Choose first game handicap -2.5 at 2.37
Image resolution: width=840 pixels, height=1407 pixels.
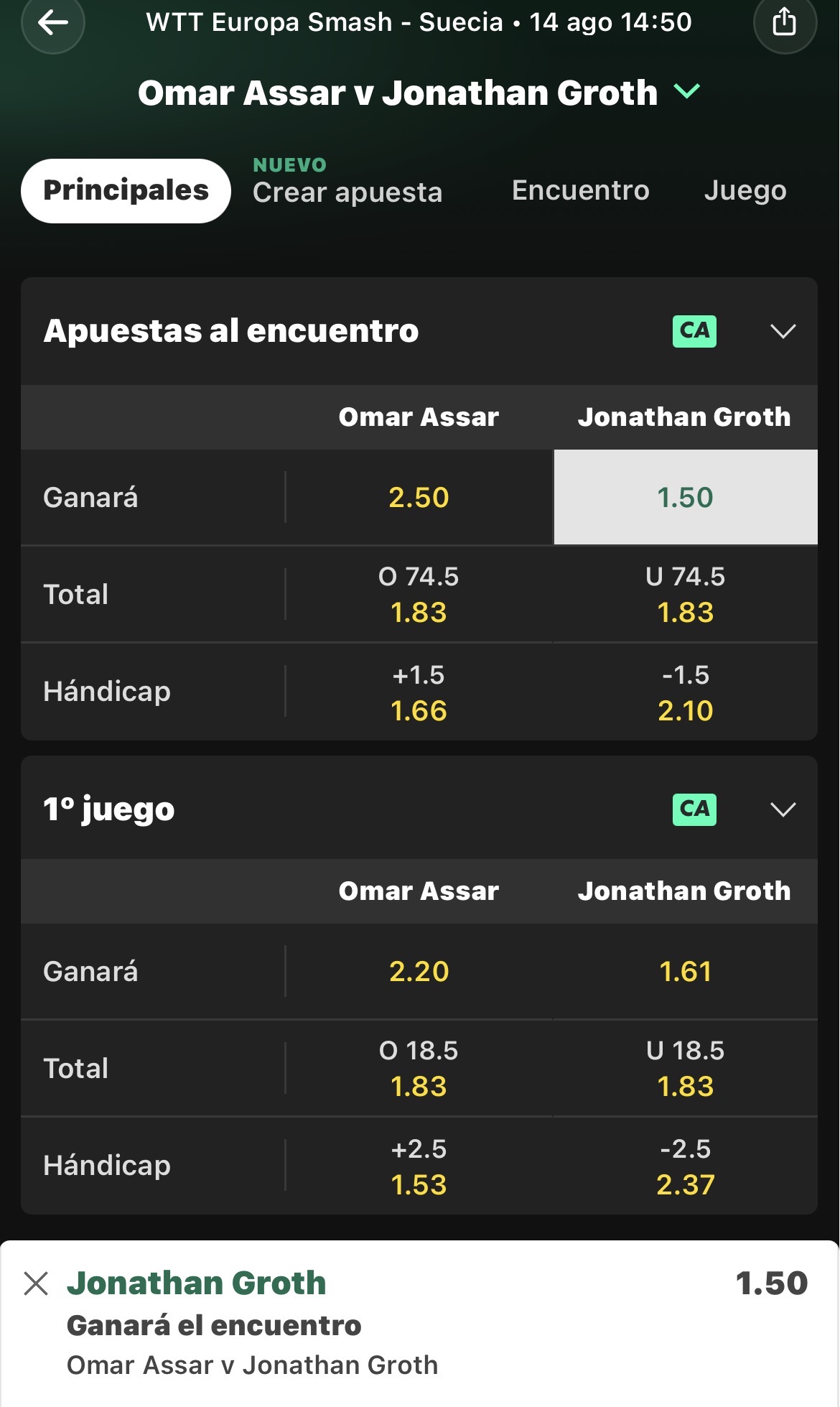(x=686, y=1166)
